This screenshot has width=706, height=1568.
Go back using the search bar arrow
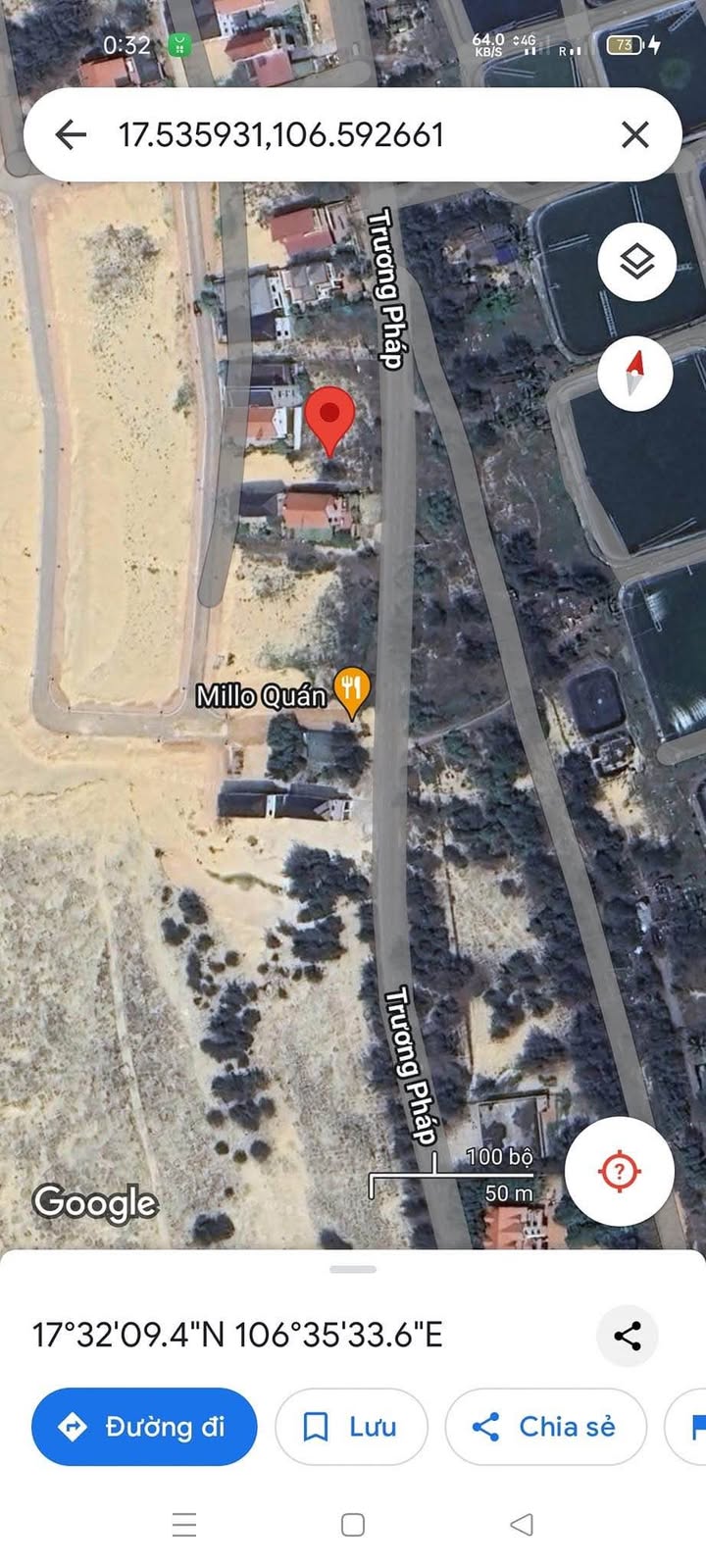tap(71, 134)
